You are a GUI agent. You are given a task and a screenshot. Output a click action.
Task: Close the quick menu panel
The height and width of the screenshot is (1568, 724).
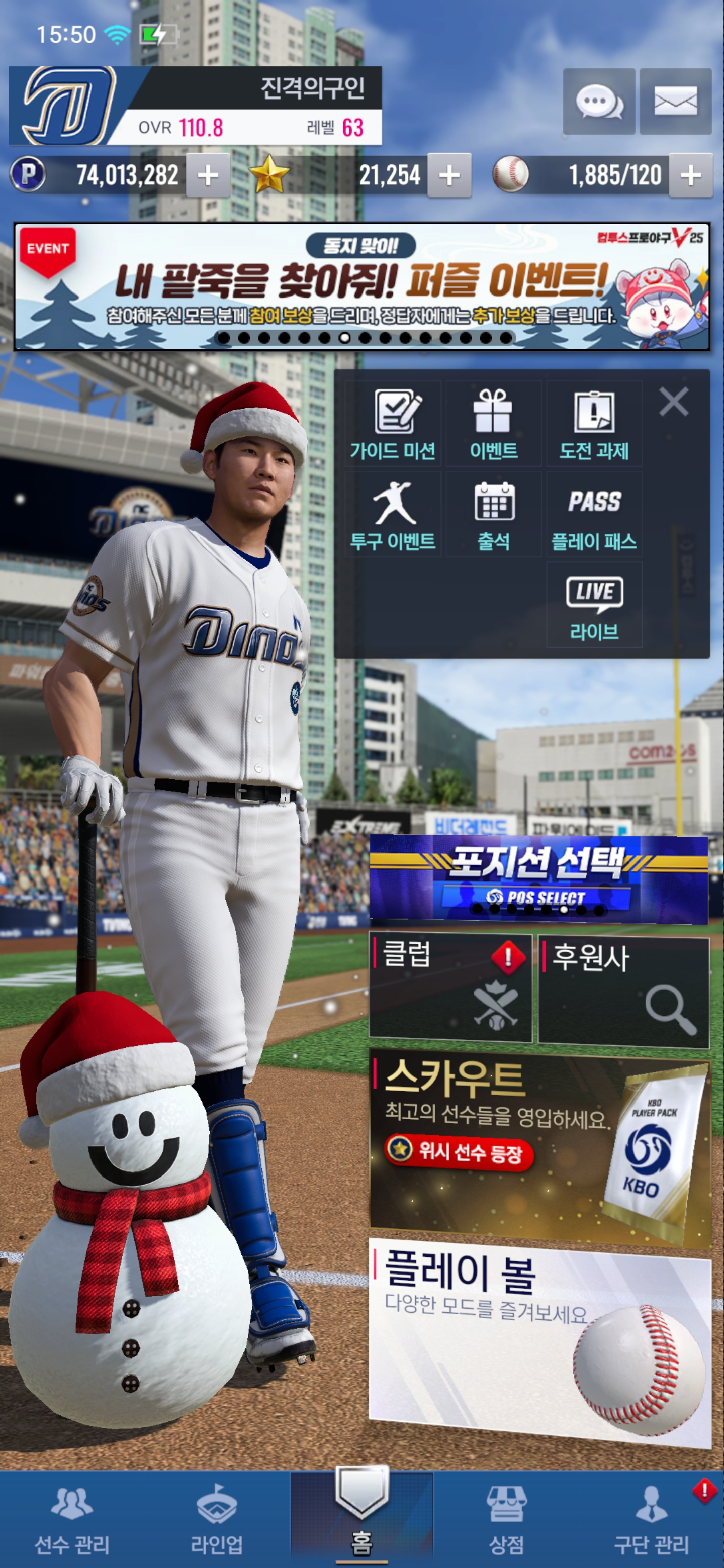click(x=673, y=402)
